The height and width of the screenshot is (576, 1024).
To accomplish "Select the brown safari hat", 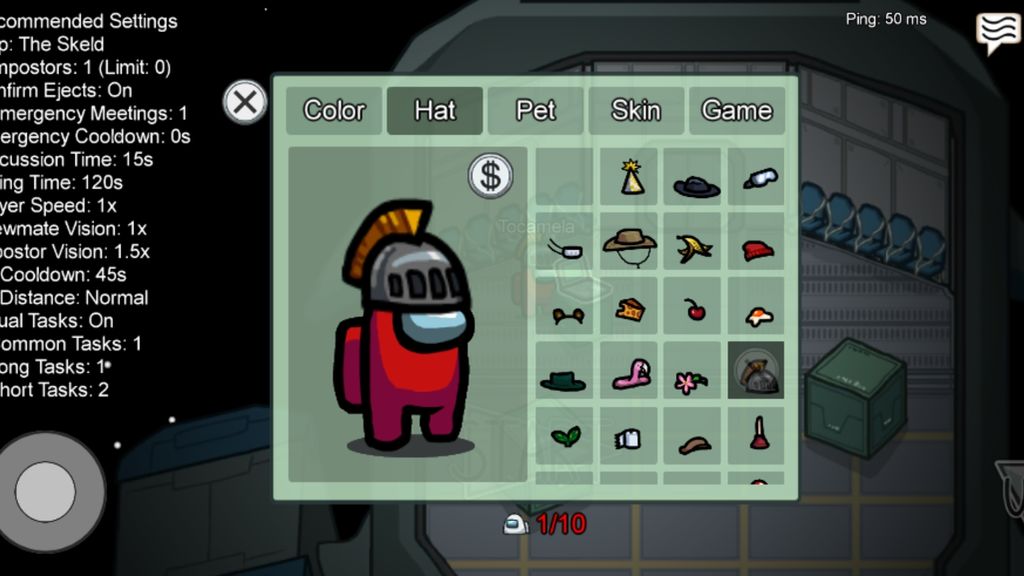I will pyautogui.click(x=630, y=243).
